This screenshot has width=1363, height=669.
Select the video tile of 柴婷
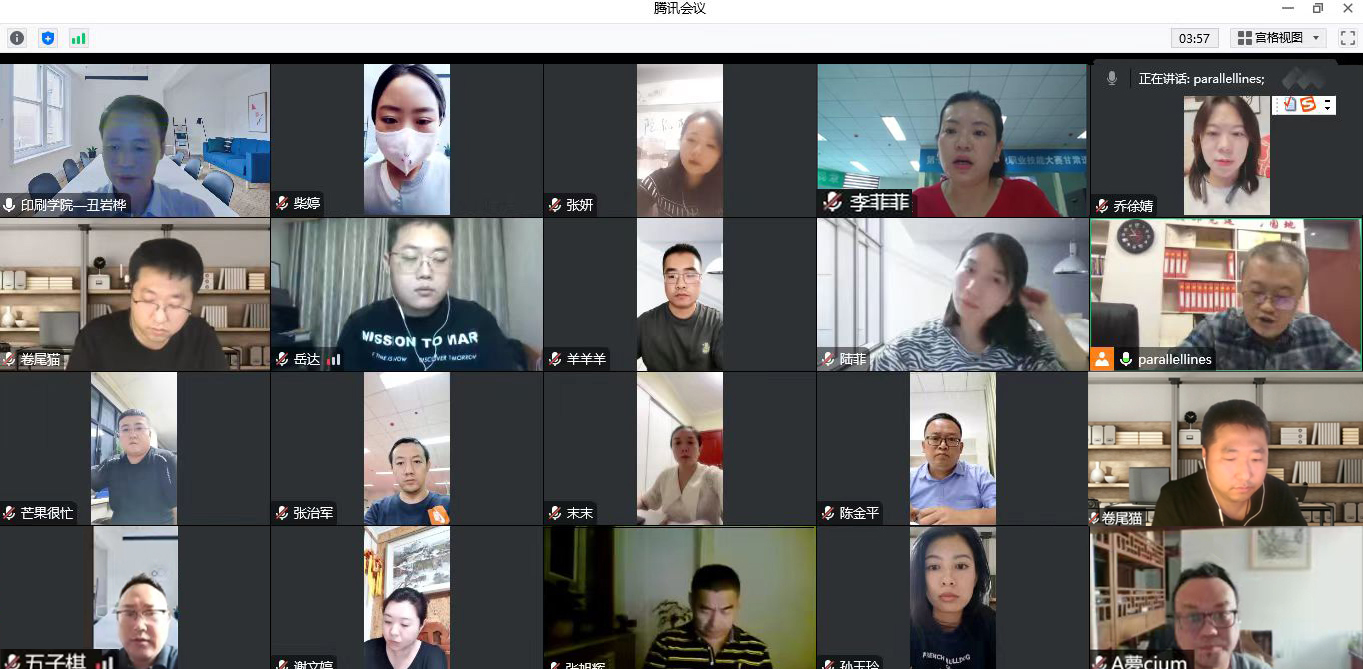tap(406, 140)
